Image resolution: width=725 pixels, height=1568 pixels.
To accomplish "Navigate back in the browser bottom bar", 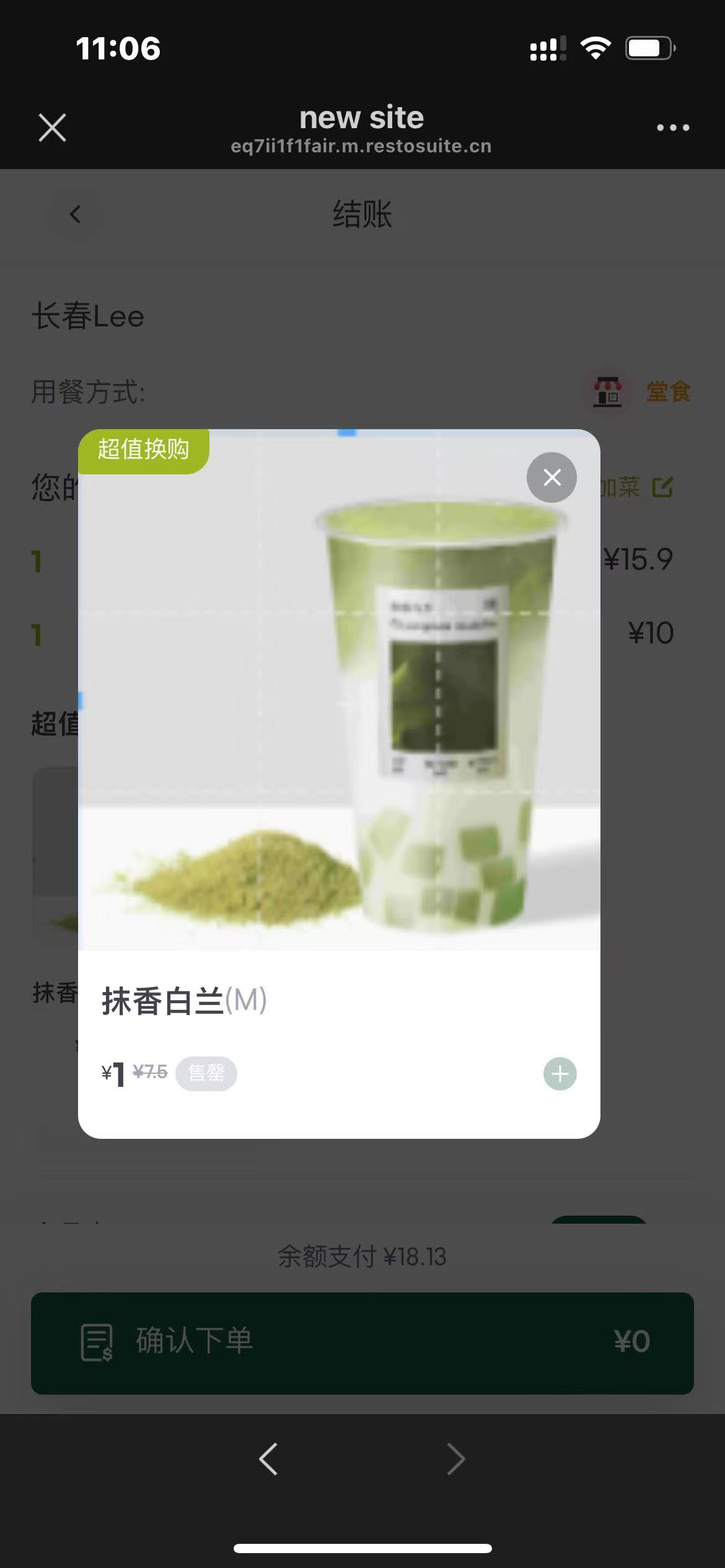I will tap(268, 1459).
